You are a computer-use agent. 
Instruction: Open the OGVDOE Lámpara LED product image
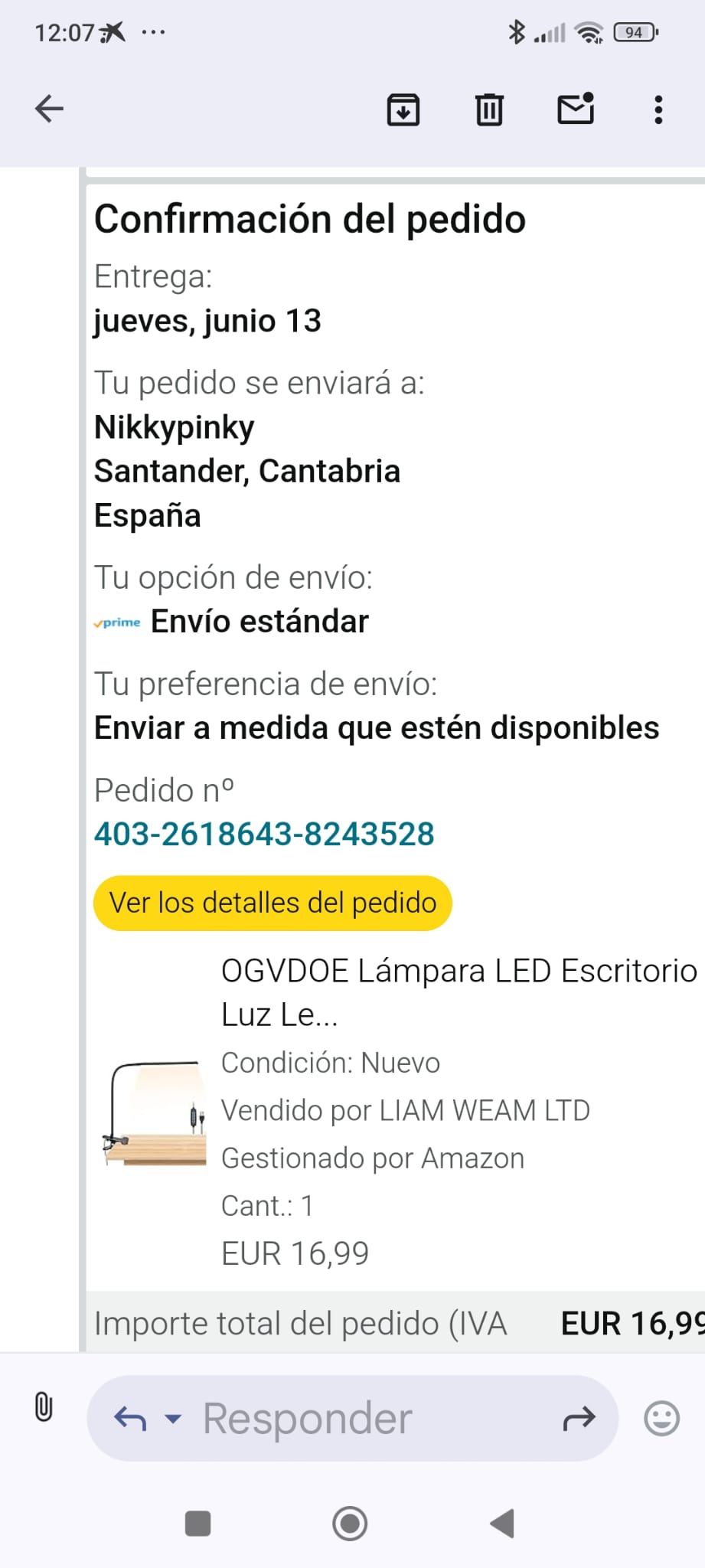[x=155, y=1112]
